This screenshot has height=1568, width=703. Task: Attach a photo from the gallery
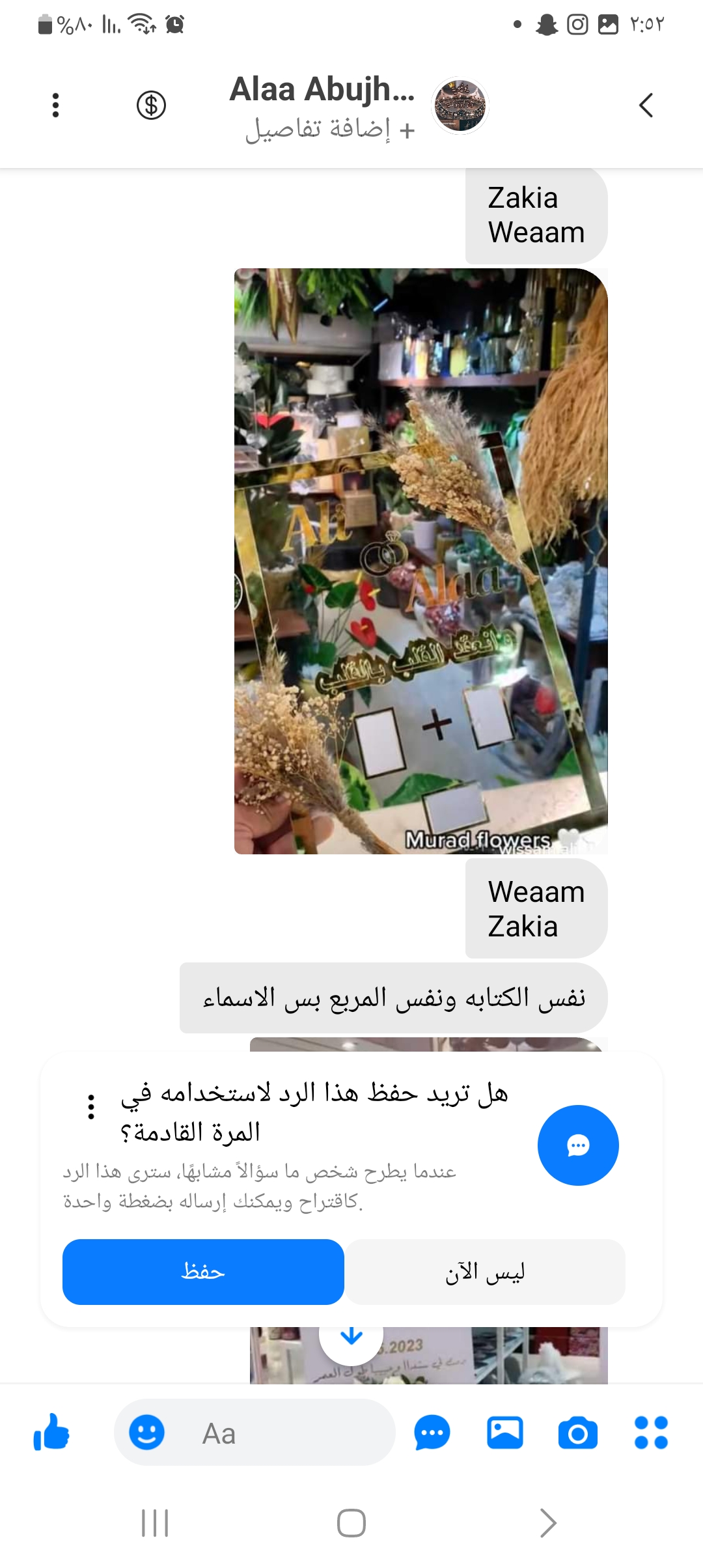(x=505, y=1433)
